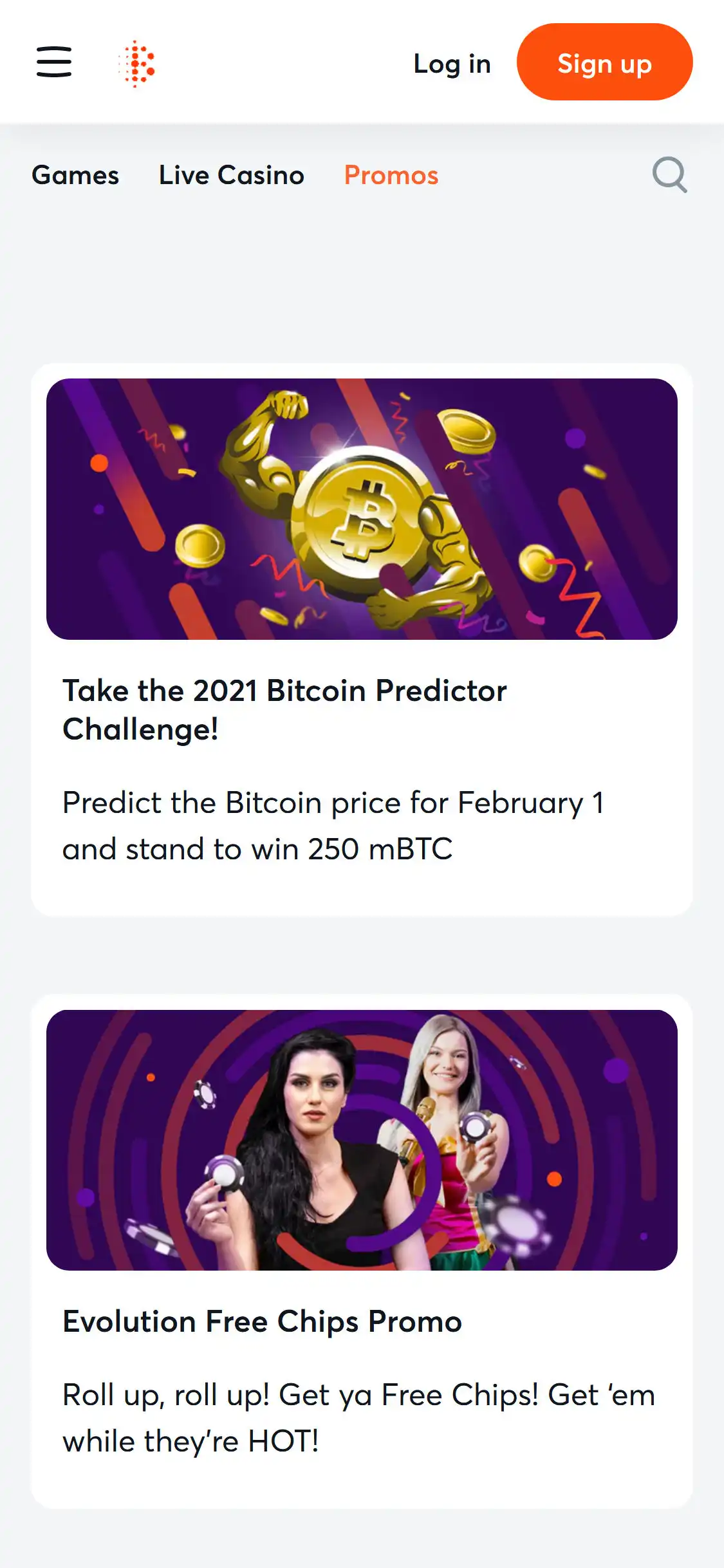The height and width of the screenshot is (1568, 724).
Task: Switch to the Games tab
Action: click(75, 175)
